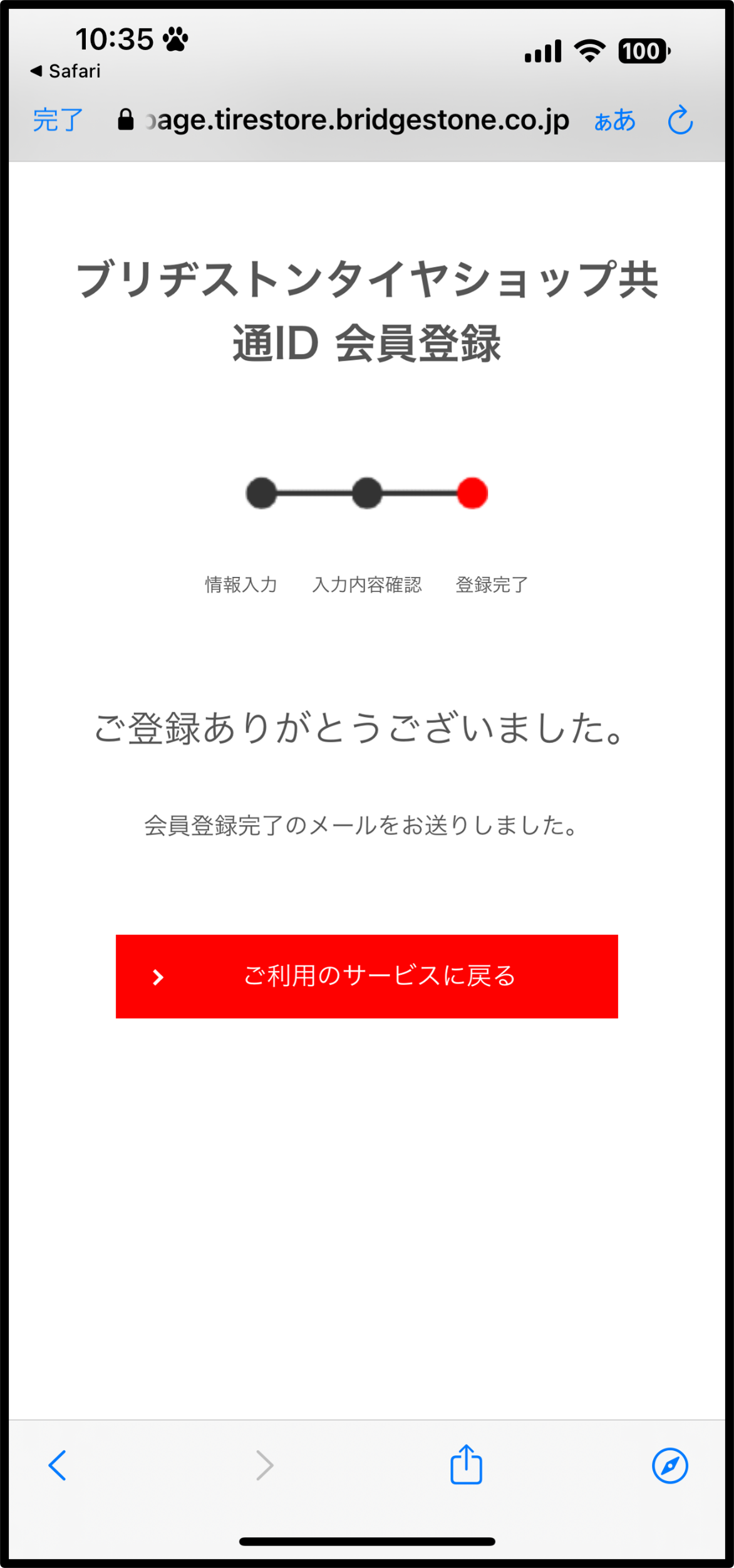734x1568 pixels.
Task: Go back to the previous page
Action: pyautogui.click(x=57, y=1465)
